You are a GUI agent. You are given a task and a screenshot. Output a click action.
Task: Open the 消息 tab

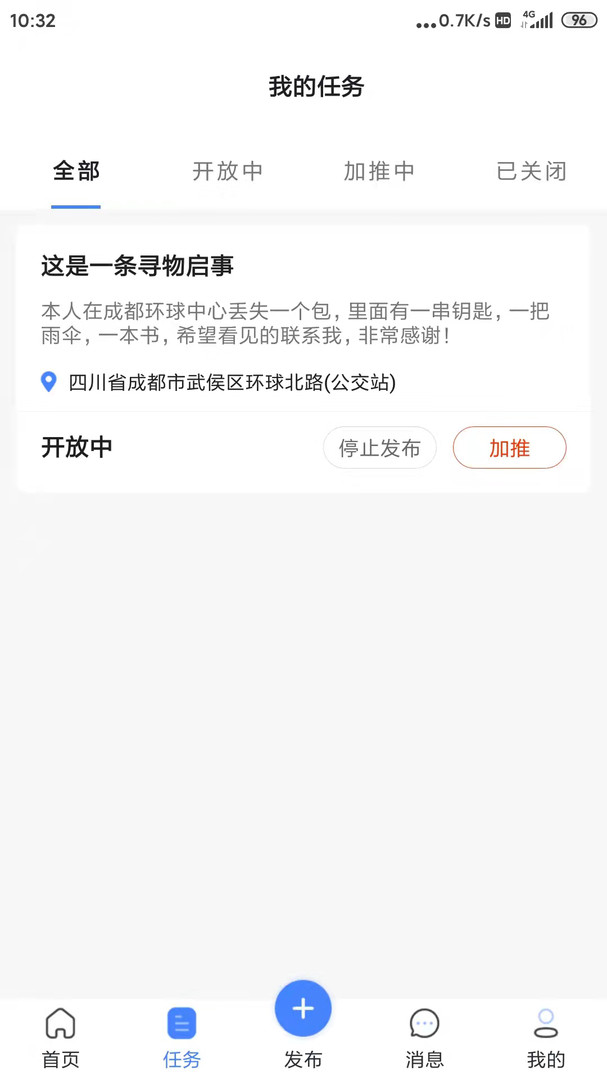point(424,1037)
